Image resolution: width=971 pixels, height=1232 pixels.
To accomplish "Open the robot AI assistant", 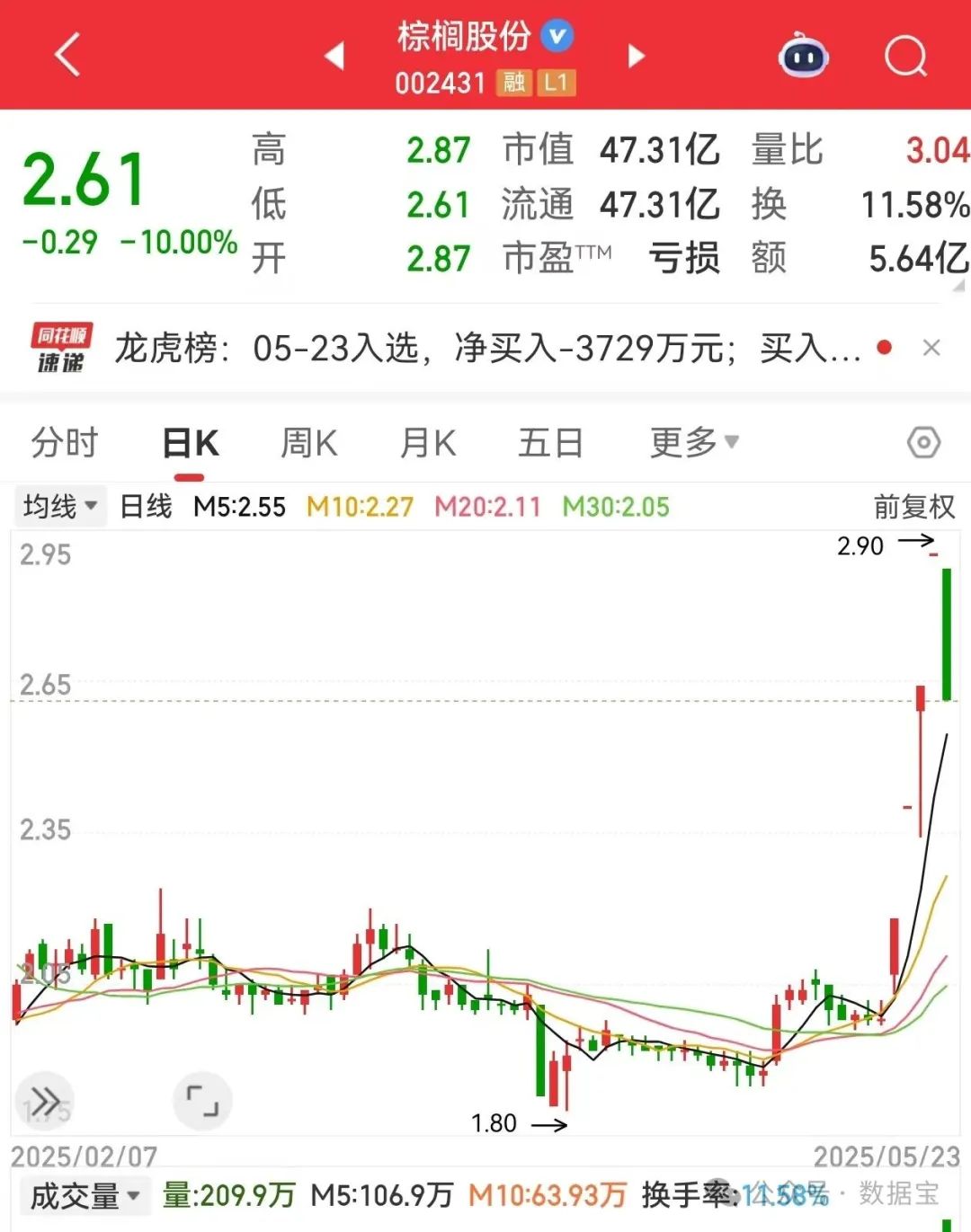I will point(803,57).
